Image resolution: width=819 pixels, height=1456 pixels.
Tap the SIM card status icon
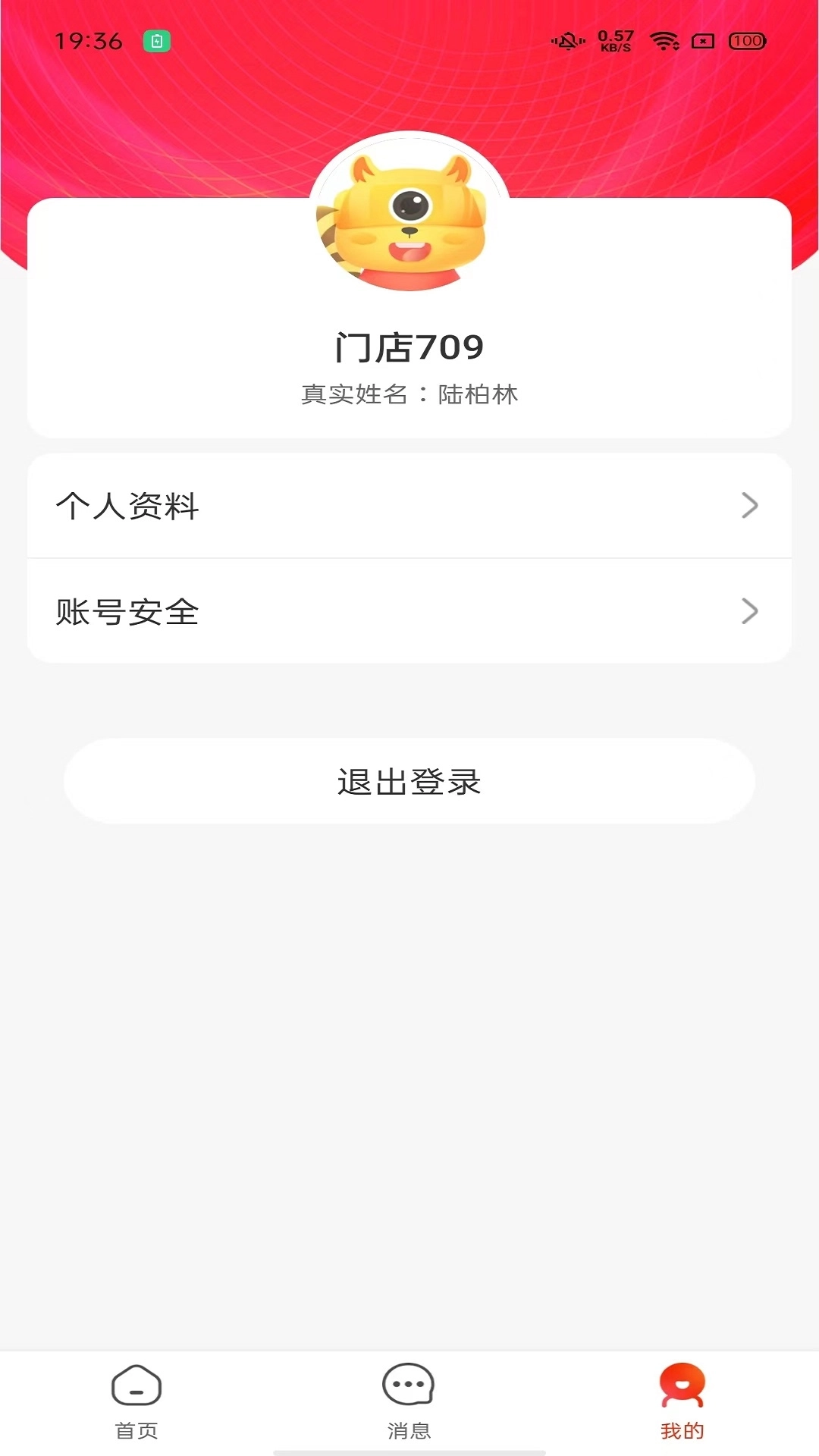click(x=701, y=42)
